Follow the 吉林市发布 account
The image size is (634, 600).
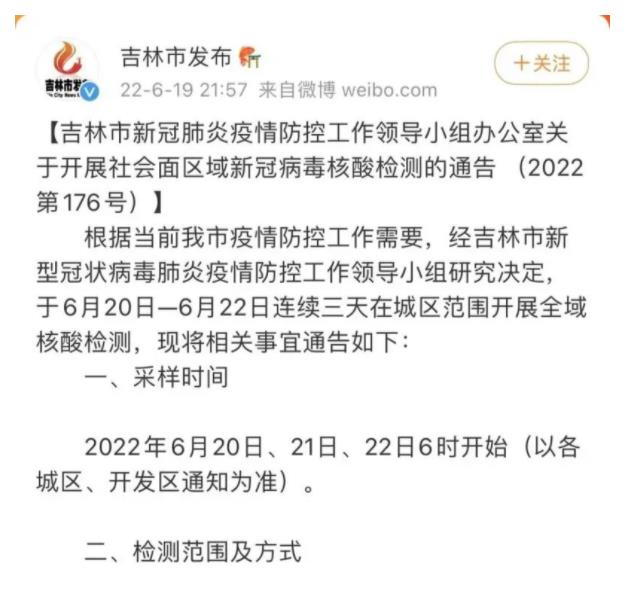541,64
